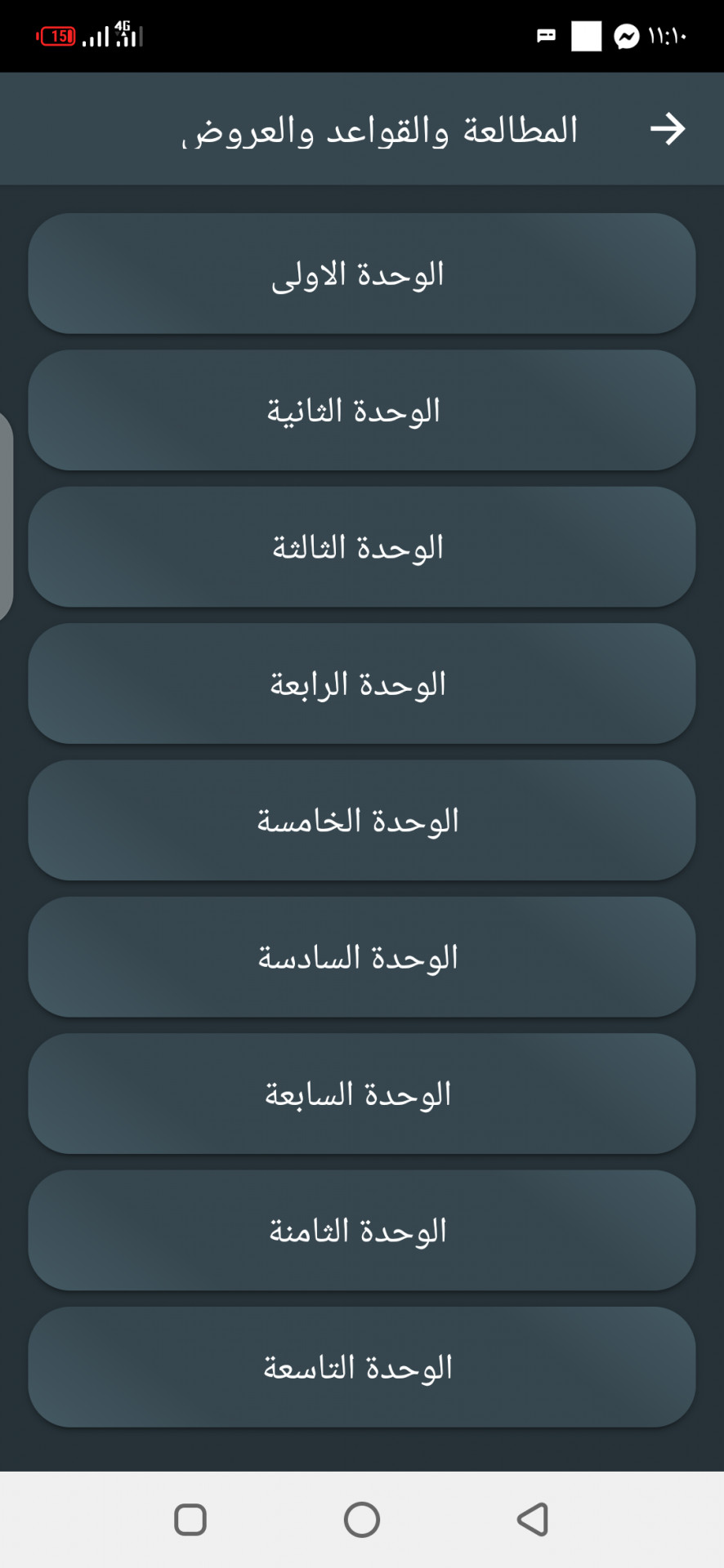Open الوحدة الخامسة
Viewport: 724px width, 1568px height.
coord(362,820)
